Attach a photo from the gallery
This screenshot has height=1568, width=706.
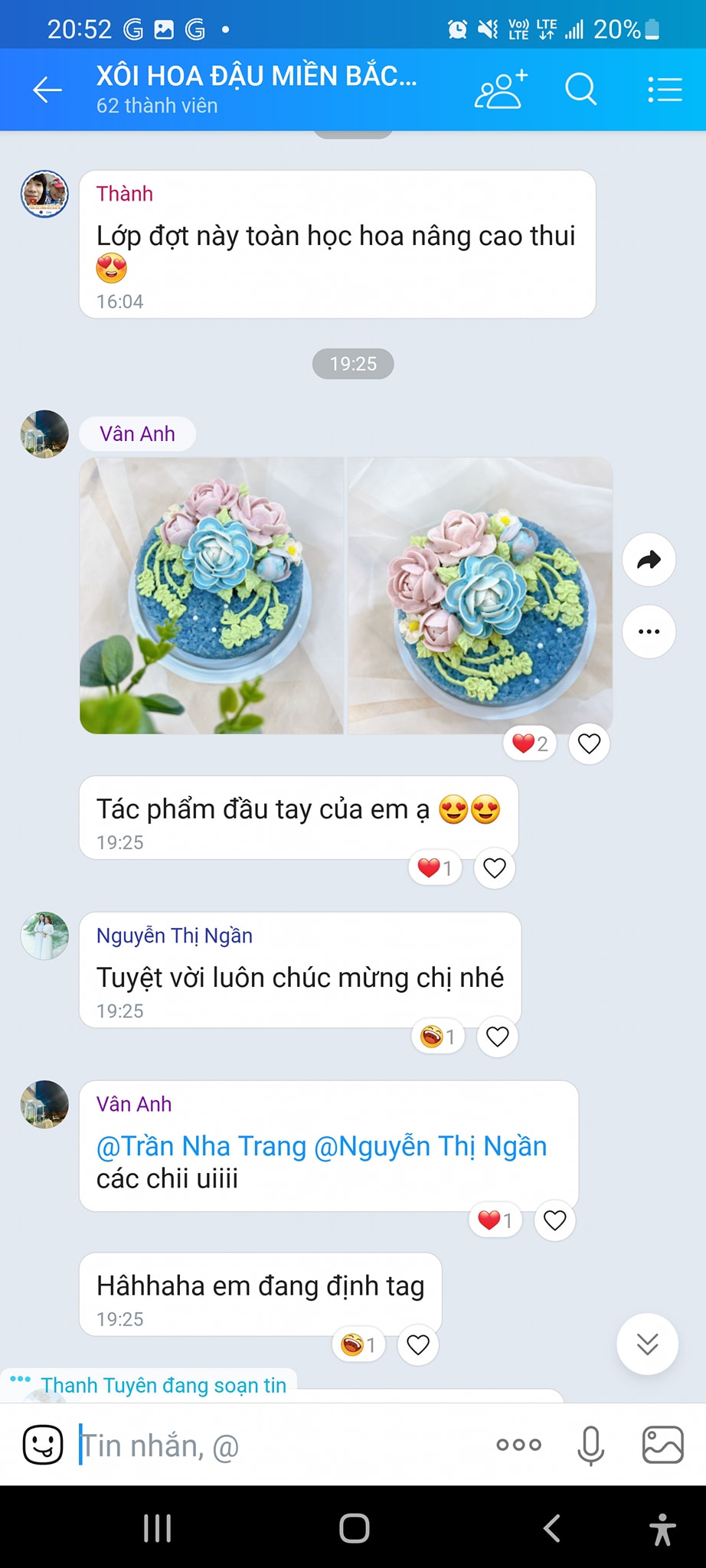pos(662,1445)
